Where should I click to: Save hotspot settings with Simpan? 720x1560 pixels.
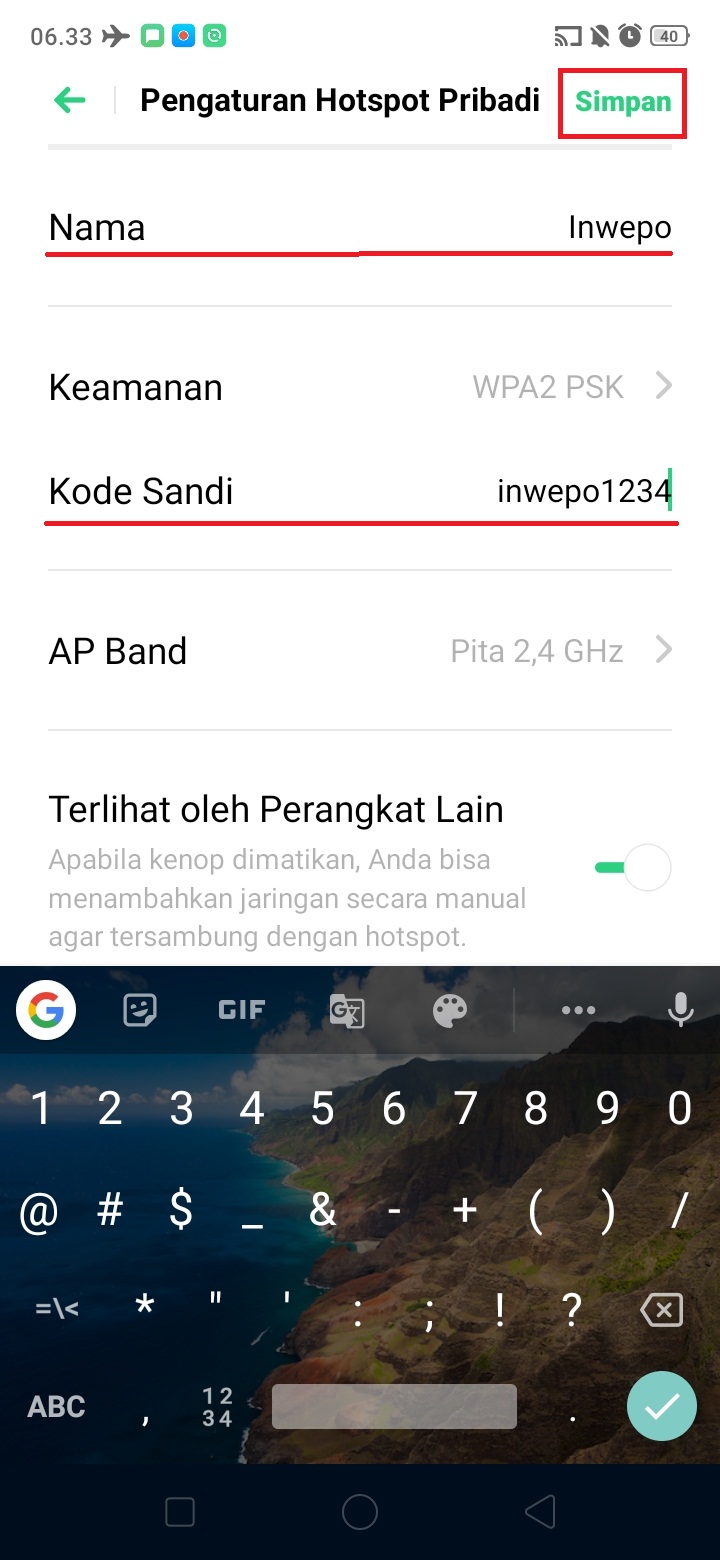(622, 102)
